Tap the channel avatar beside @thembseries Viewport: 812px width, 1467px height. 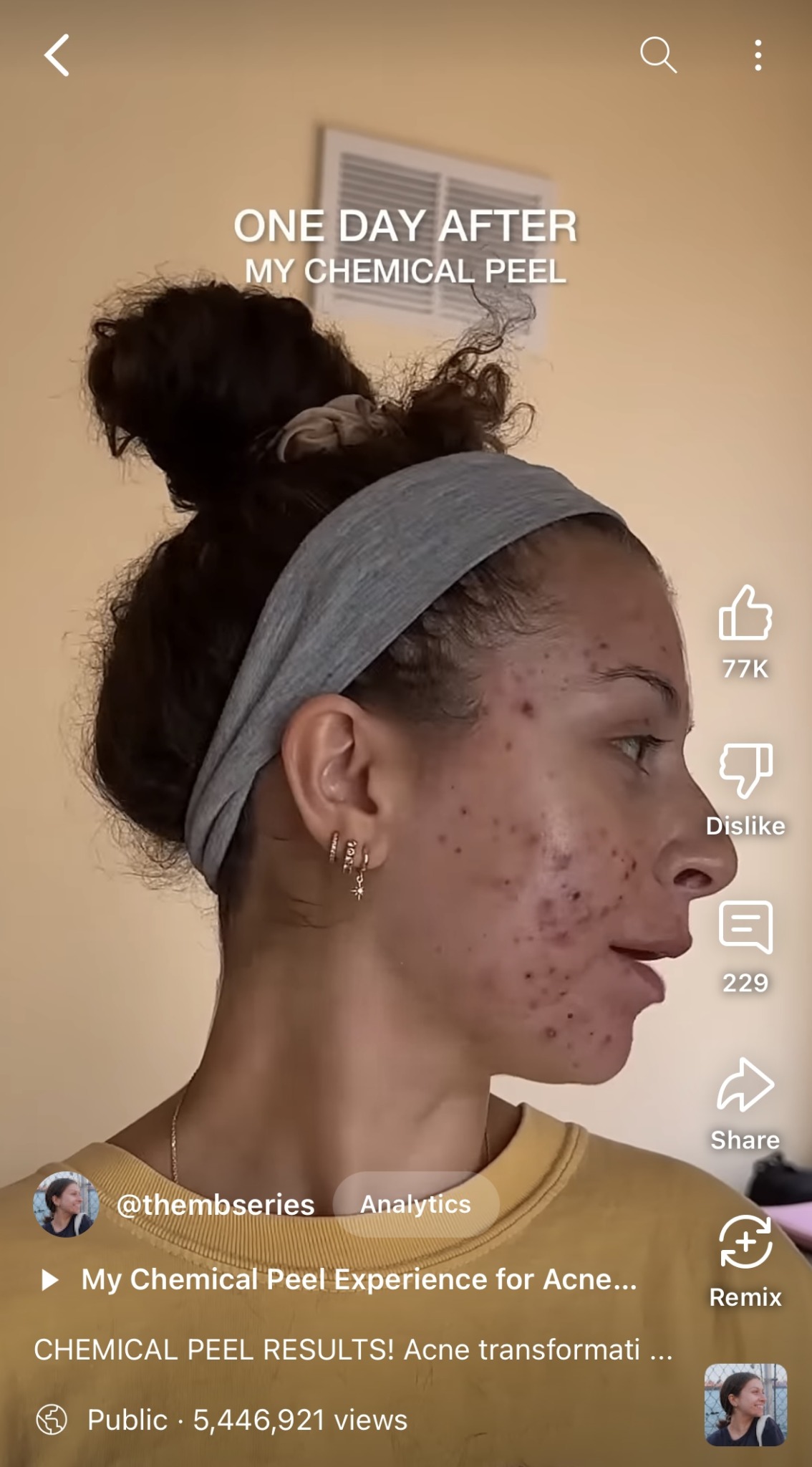coord(66,1204)
